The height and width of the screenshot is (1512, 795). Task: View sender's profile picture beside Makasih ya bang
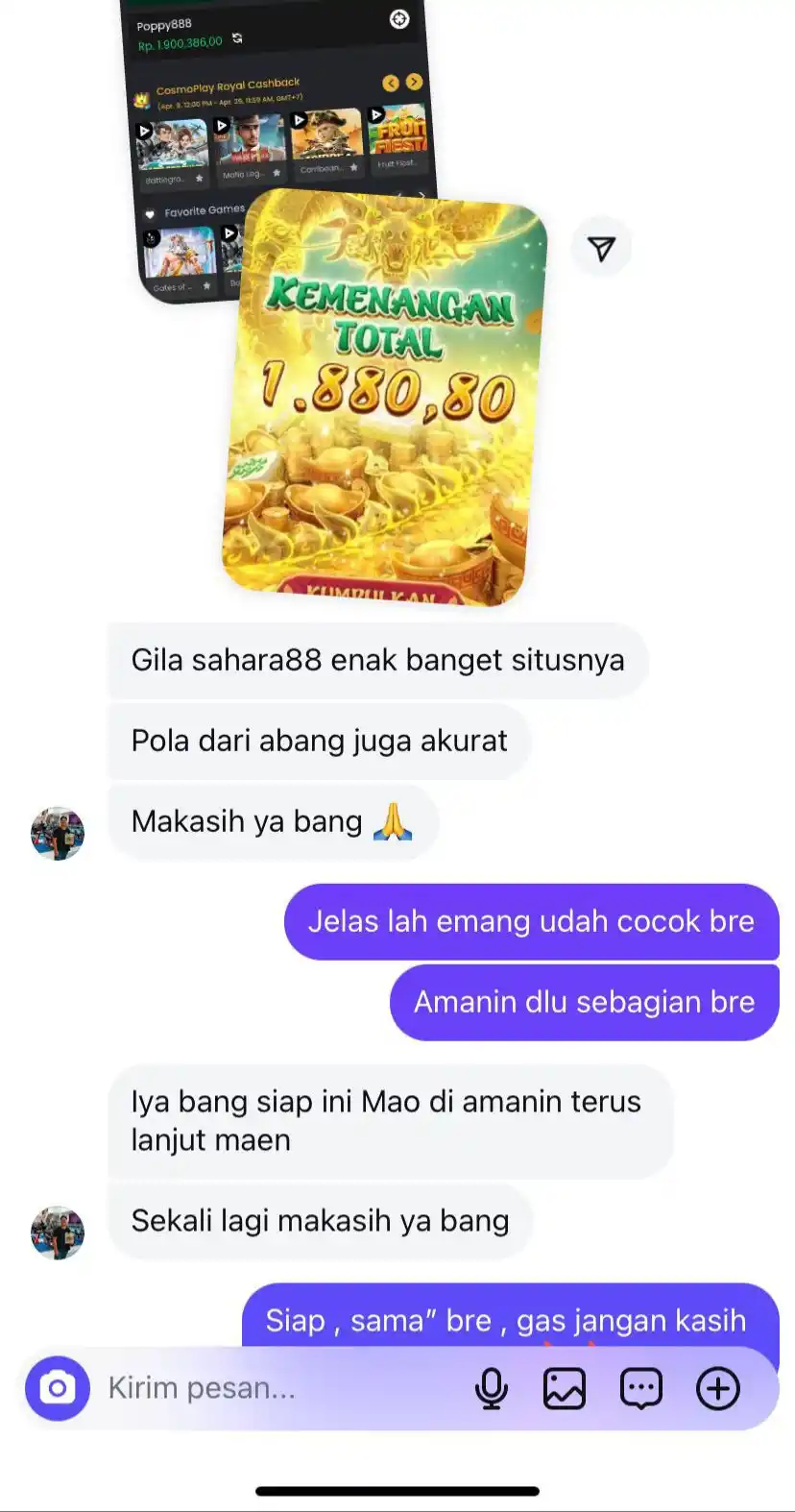pyautogui.click(x=58, y=833)
